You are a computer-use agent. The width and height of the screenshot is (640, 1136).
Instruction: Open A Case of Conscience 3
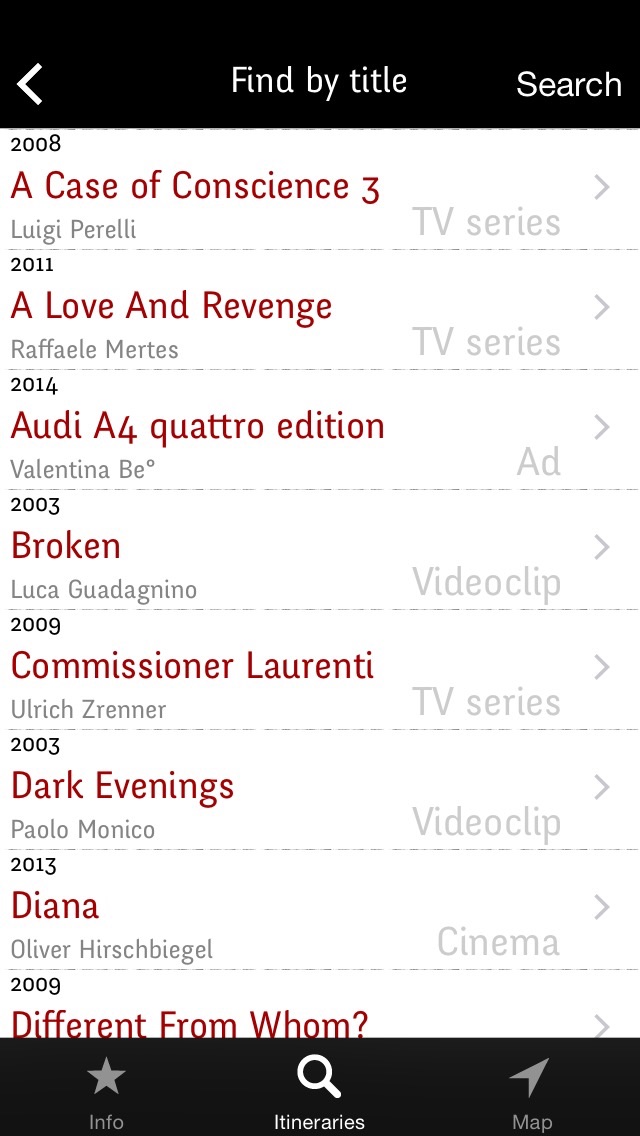(320, 190)
